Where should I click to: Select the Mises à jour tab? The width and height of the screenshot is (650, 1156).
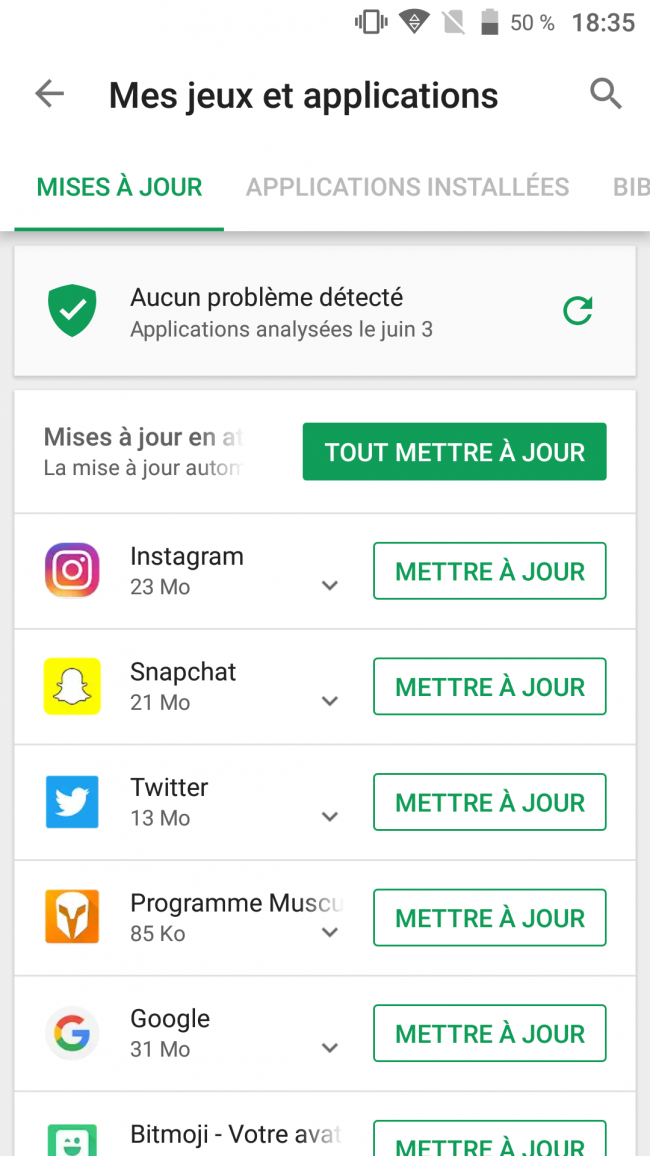(119, 187)
